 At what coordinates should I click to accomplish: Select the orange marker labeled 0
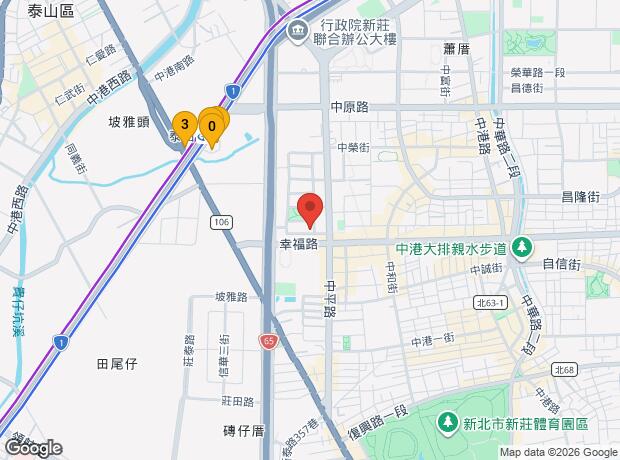click(213, 125)
